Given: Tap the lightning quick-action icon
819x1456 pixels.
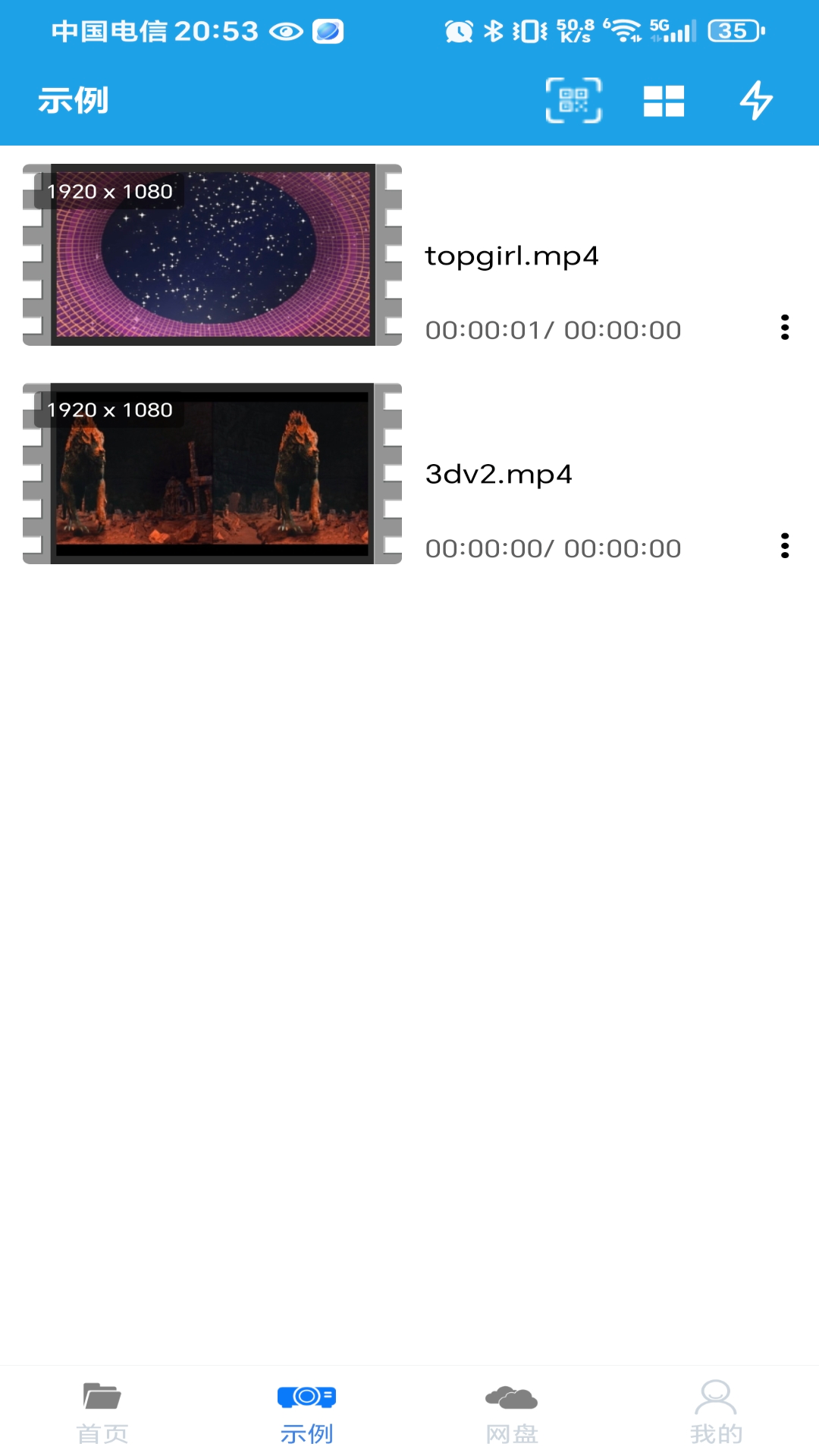Looking at the screenshot, I should pyautogui.click(x=756, y=99).
